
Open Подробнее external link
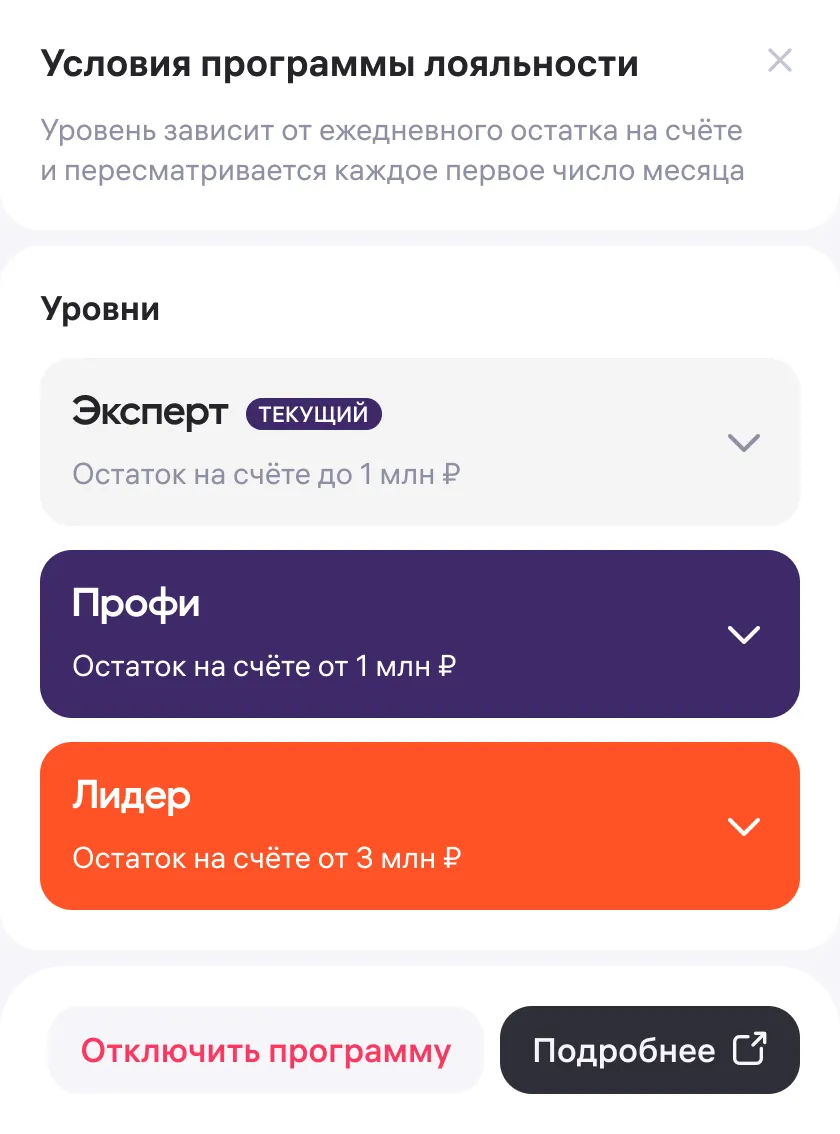[x=649, y=1050]
